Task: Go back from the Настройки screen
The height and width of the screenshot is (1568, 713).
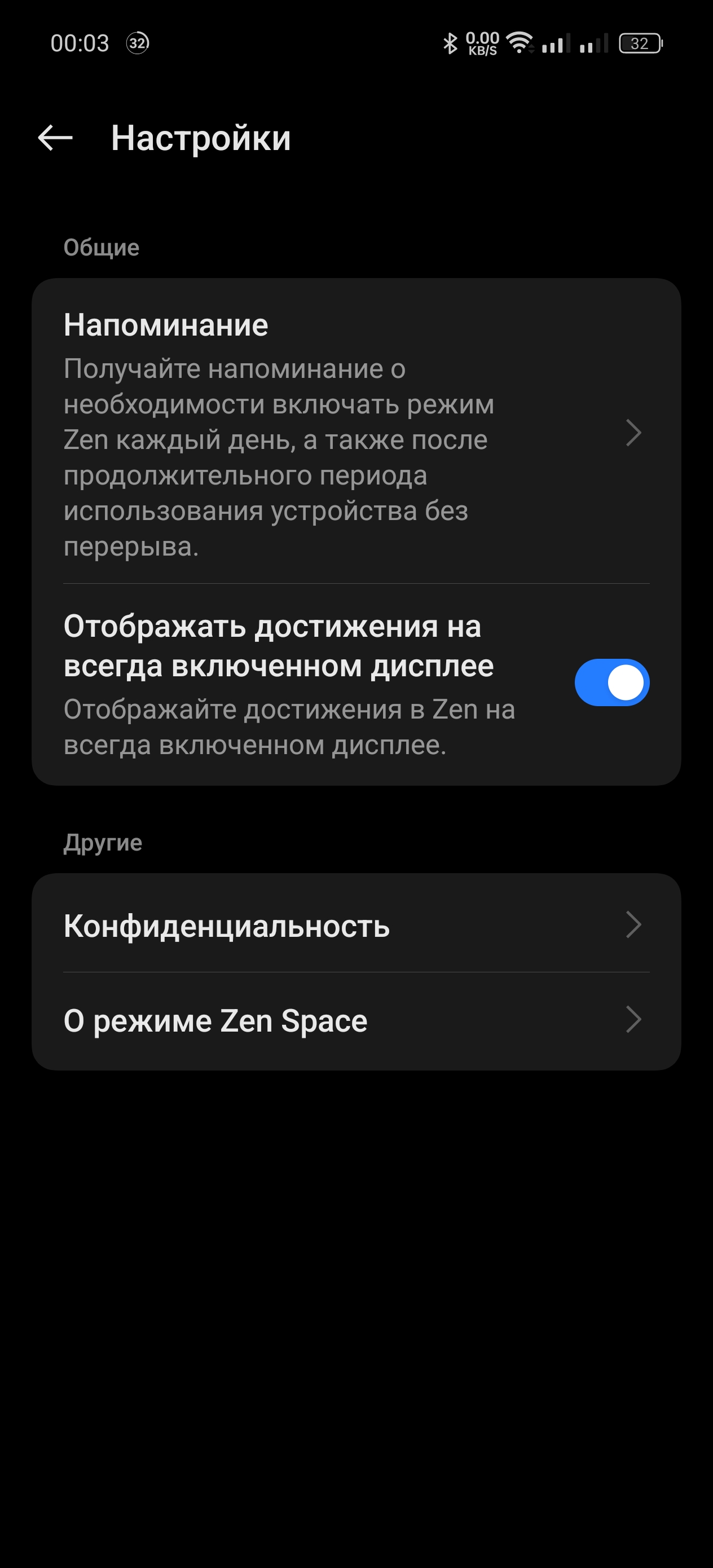Action: 55,138
